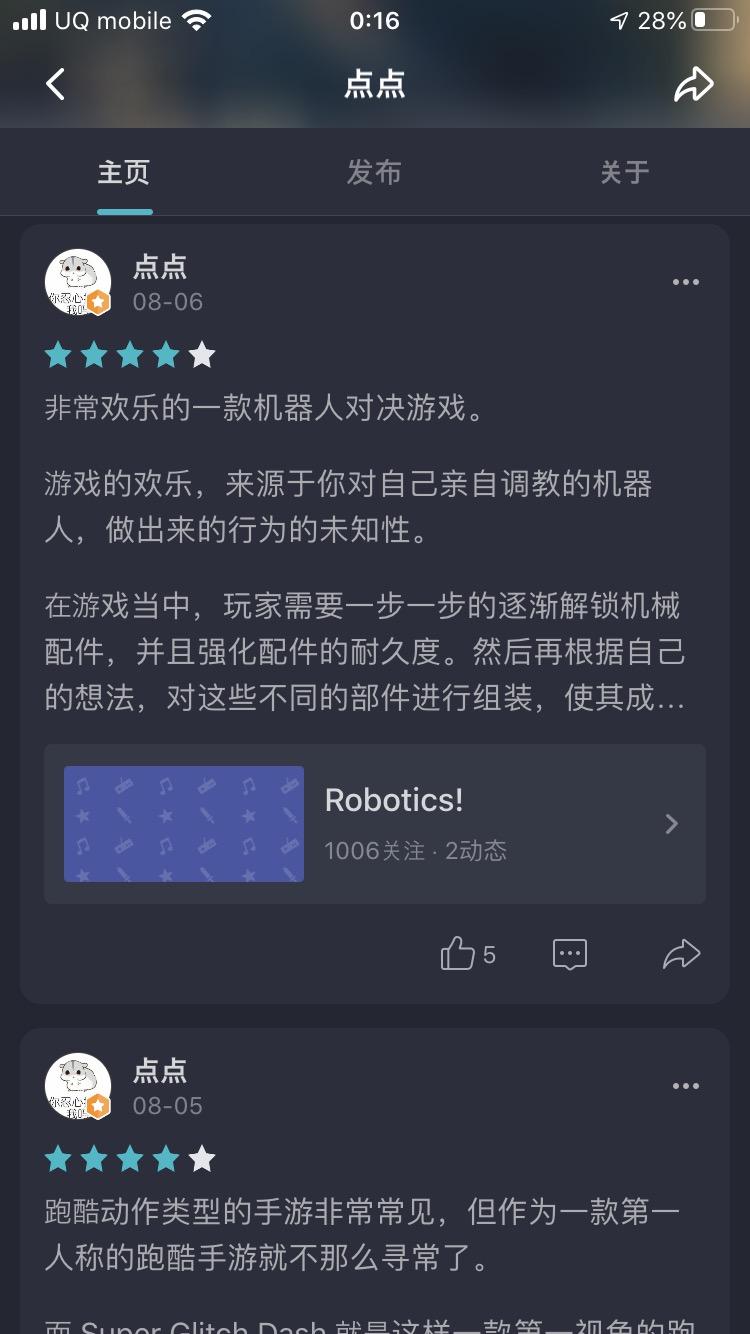Image resolution: width=750 pixels, height=1334 pixels.
Task: Switch to the 发布 tab
Action: tap(374, 172)
